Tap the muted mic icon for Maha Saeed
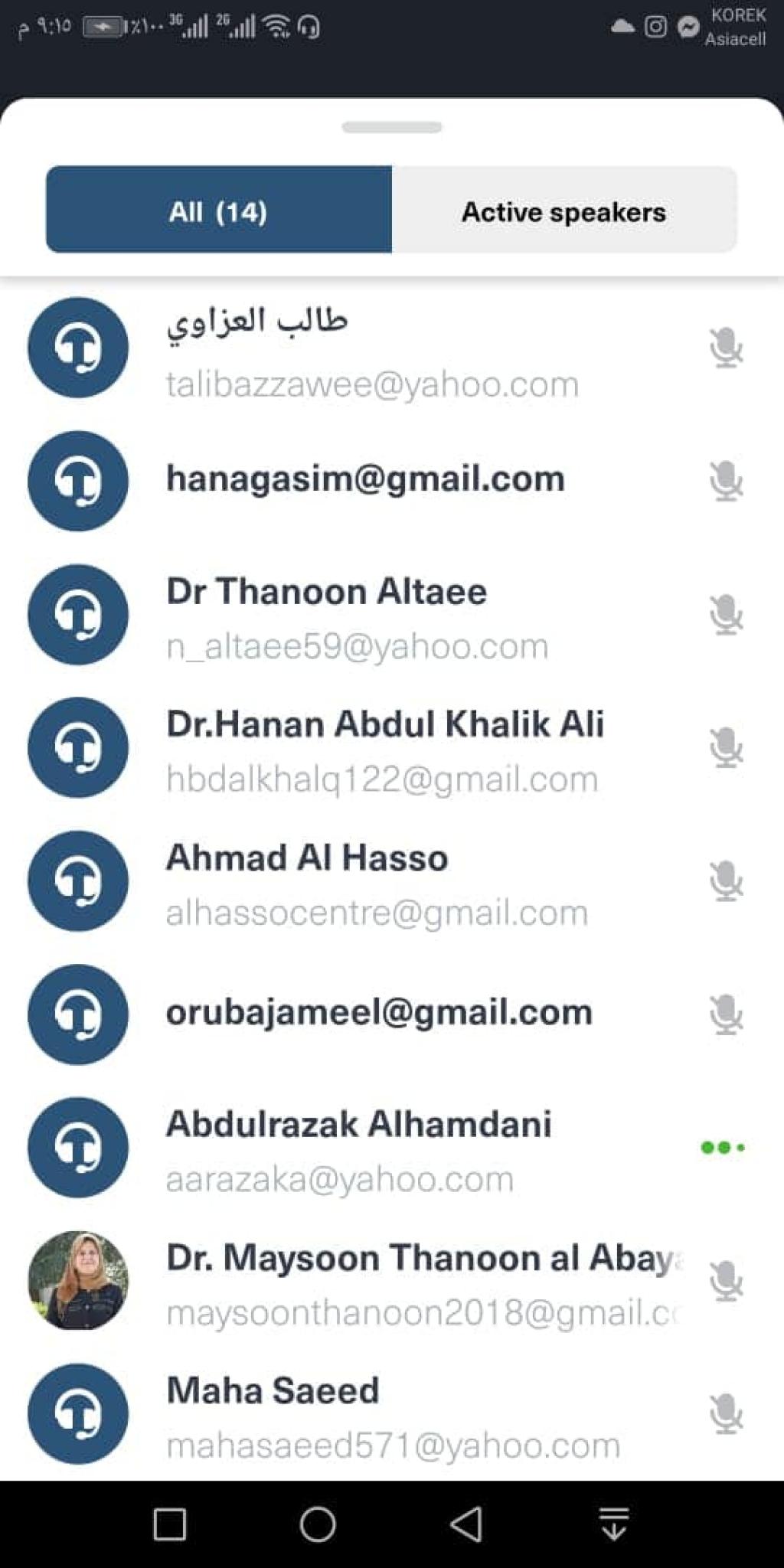784x1568 pixels. 726,1414
